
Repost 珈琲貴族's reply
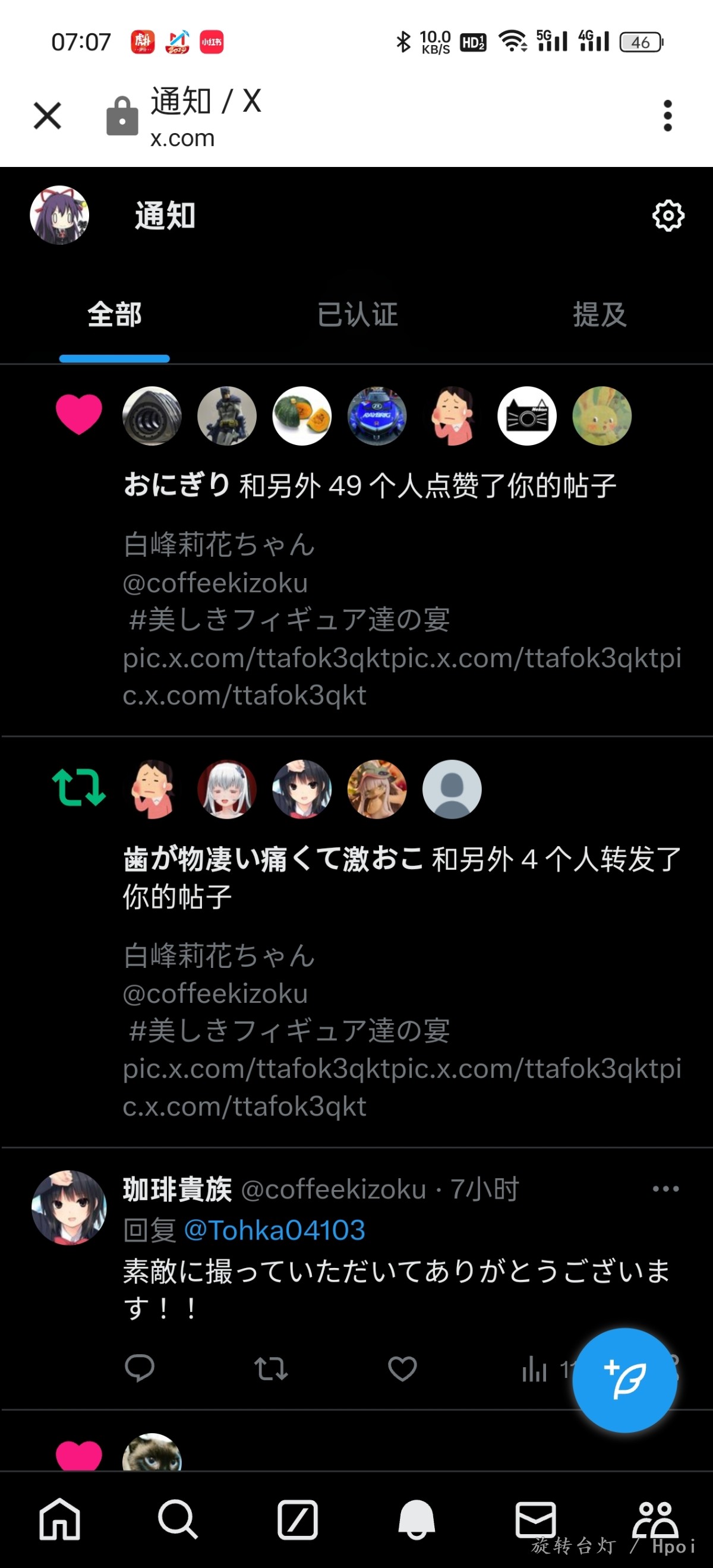(270, 1370)
